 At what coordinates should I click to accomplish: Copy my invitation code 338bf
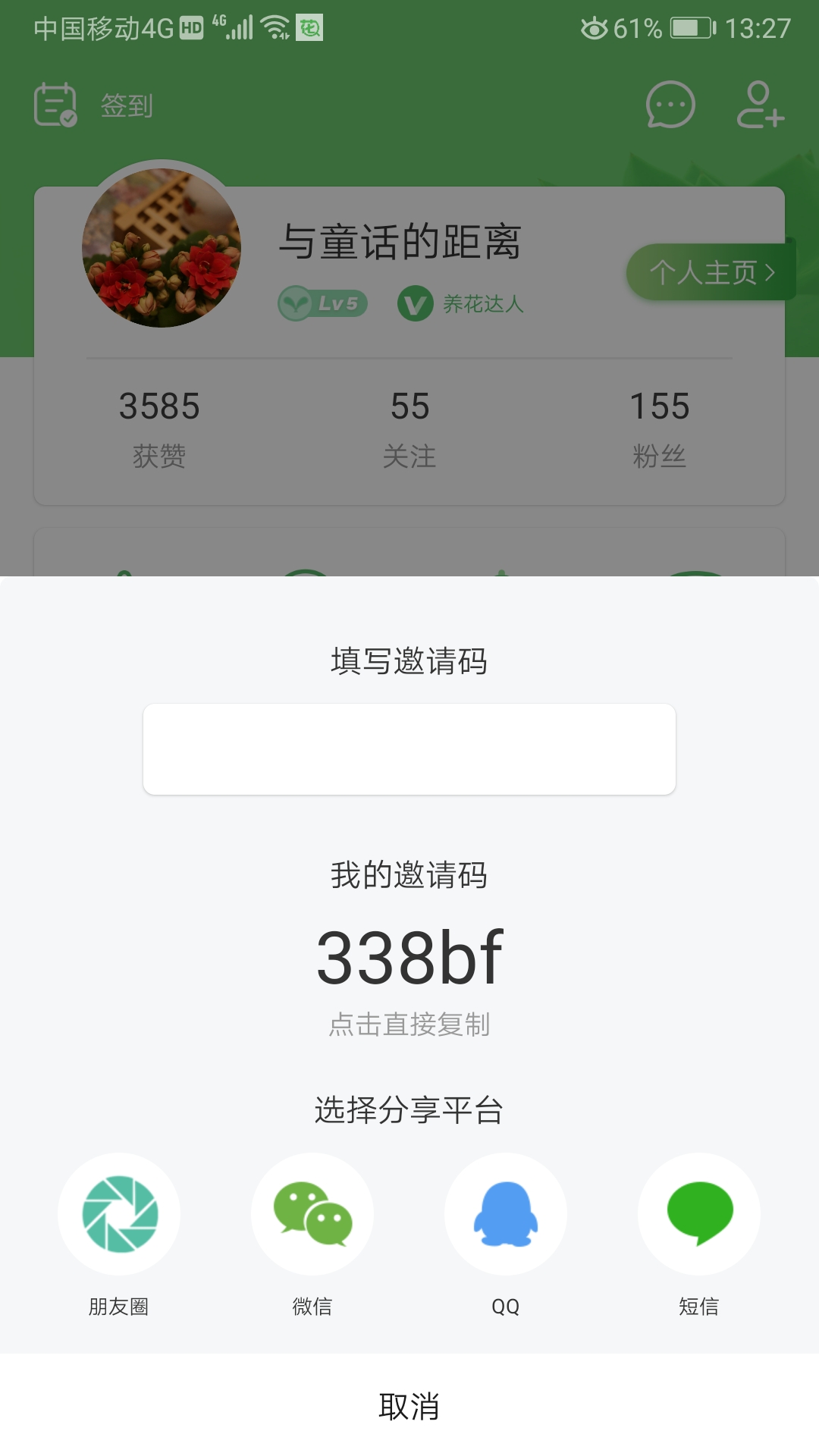[409, 959]
